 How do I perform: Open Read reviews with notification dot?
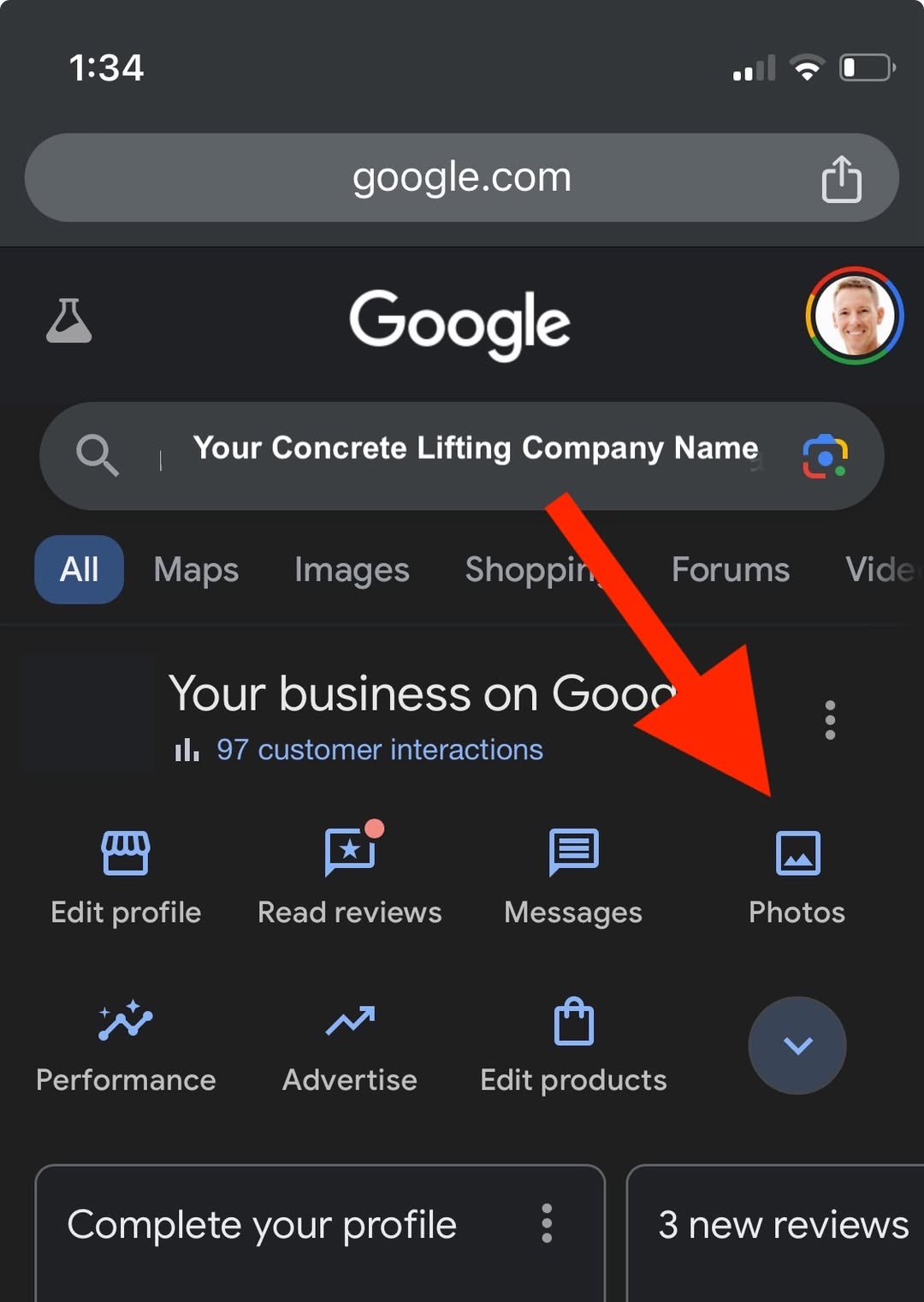pyautogui.click(x=349, y=853)
